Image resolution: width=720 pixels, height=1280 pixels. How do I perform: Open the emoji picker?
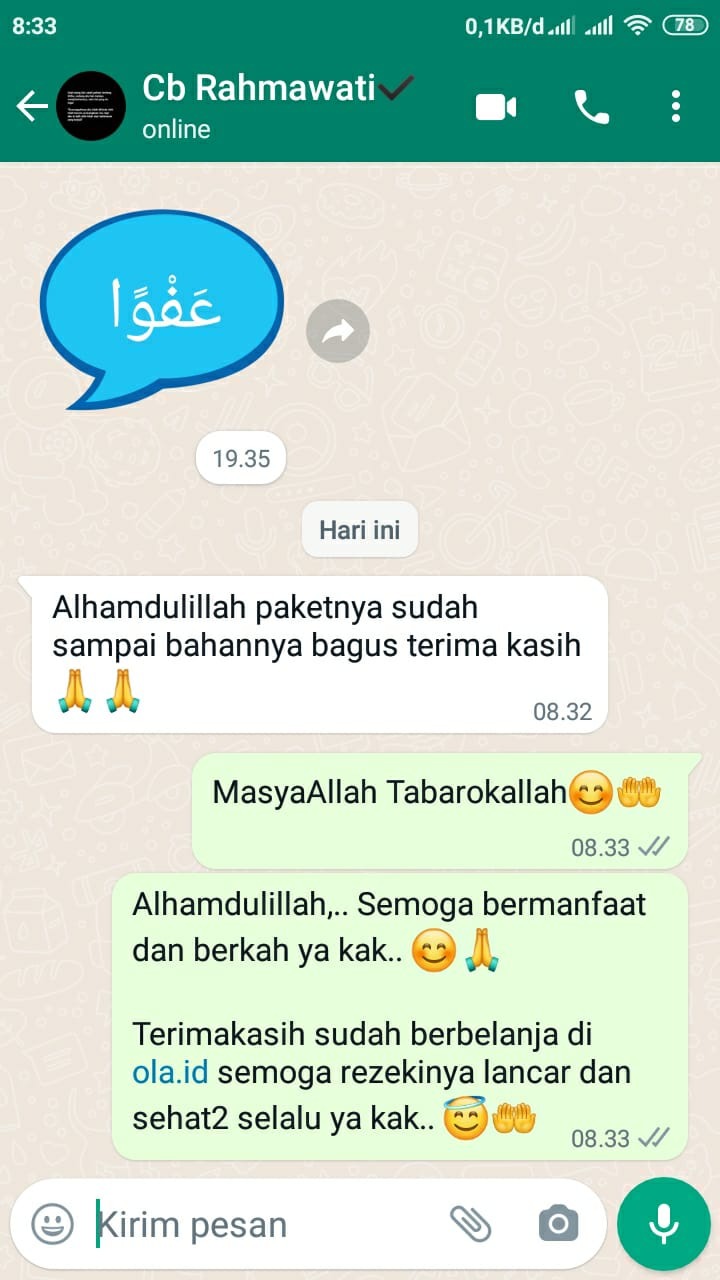pos(52,1223)
